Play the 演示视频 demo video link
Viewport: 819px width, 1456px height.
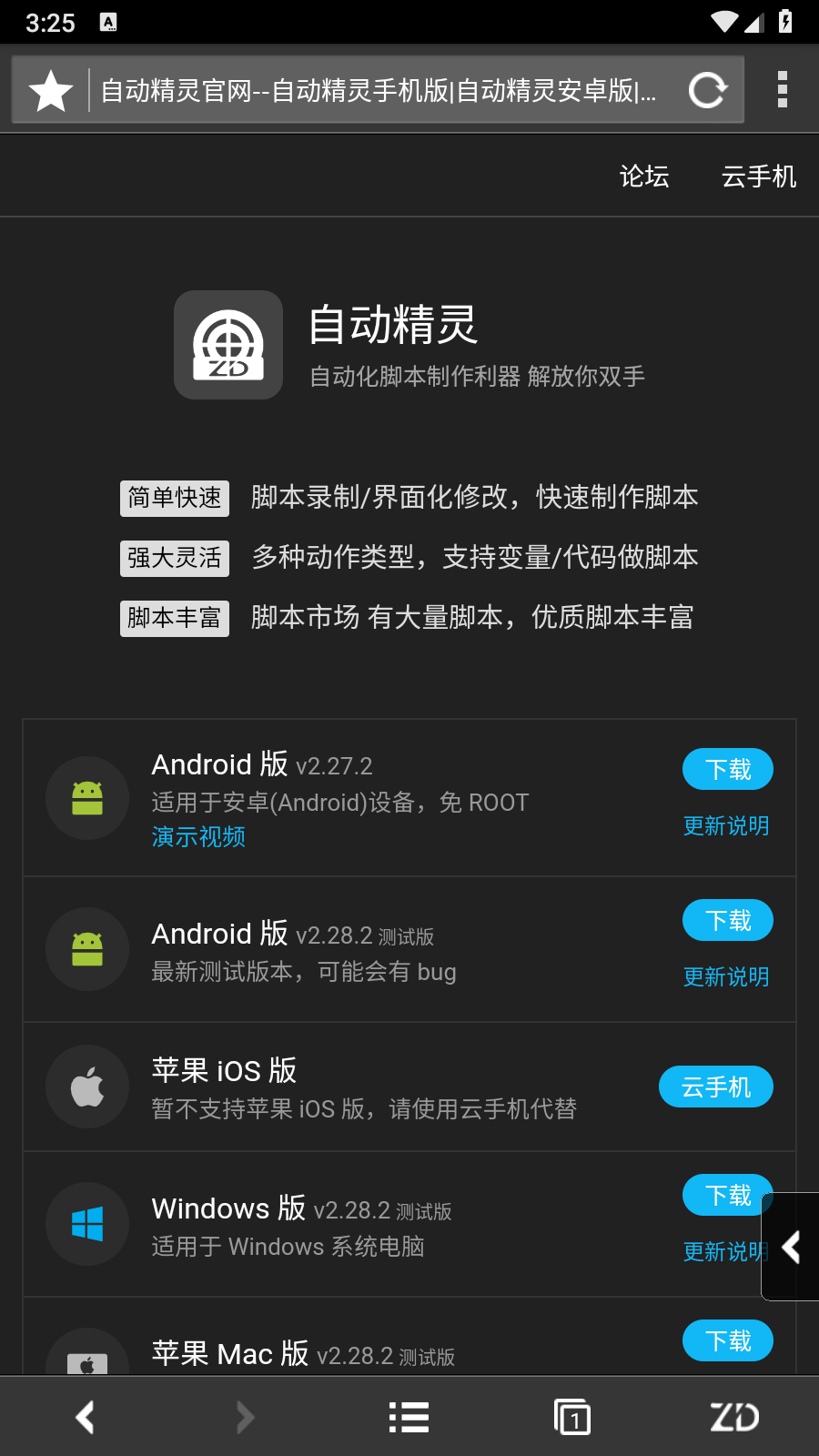click(198, 836)
